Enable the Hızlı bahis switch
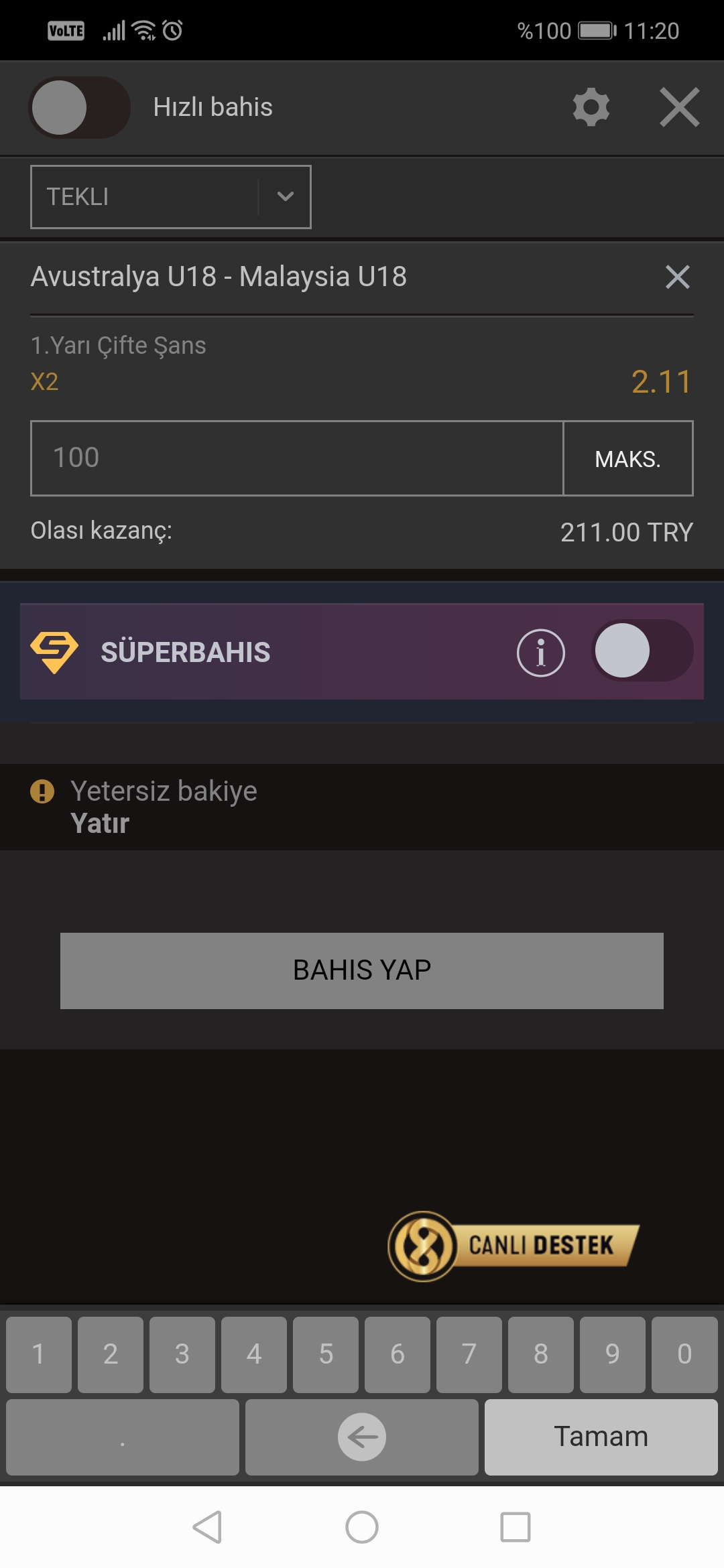 (79, 107)
